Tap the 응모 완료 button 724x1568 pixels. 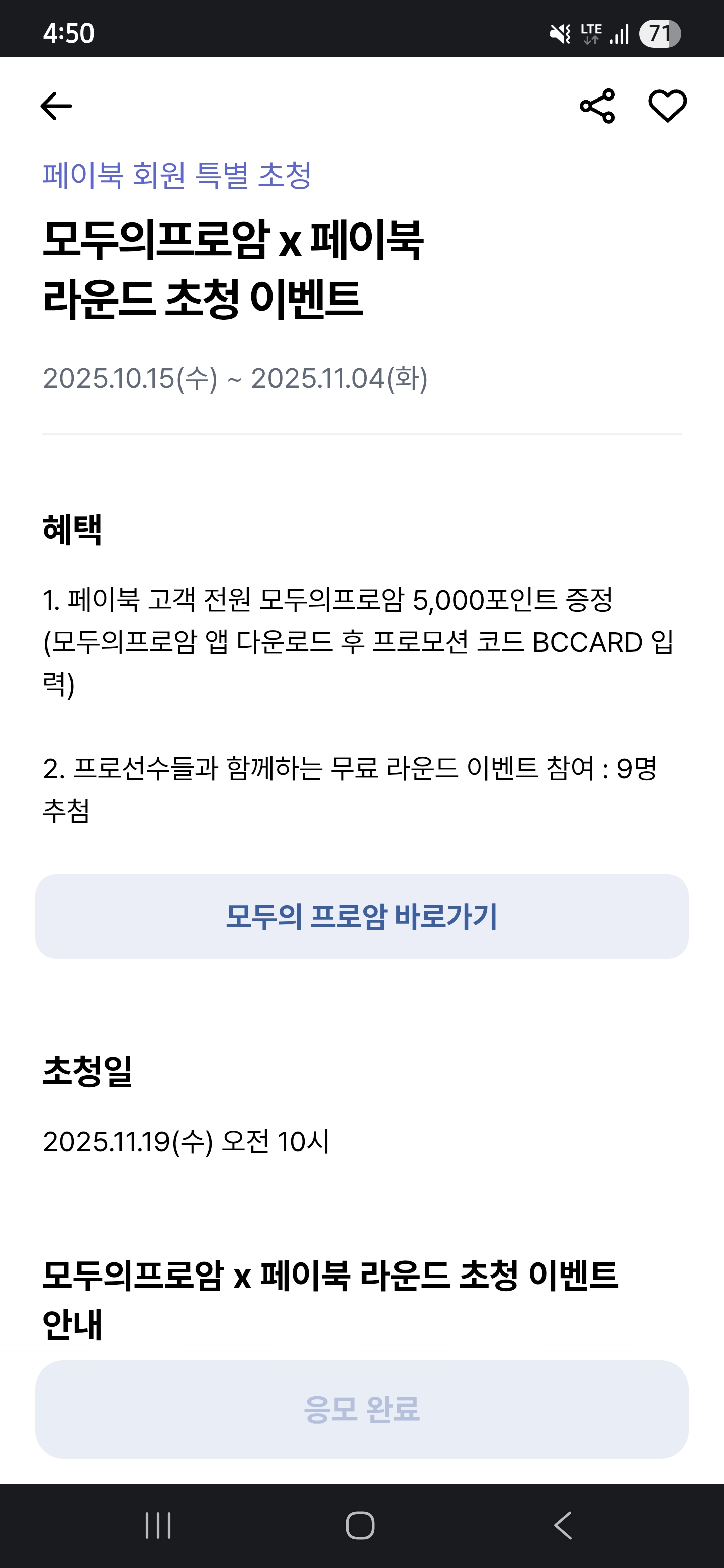click(361, 1409)
